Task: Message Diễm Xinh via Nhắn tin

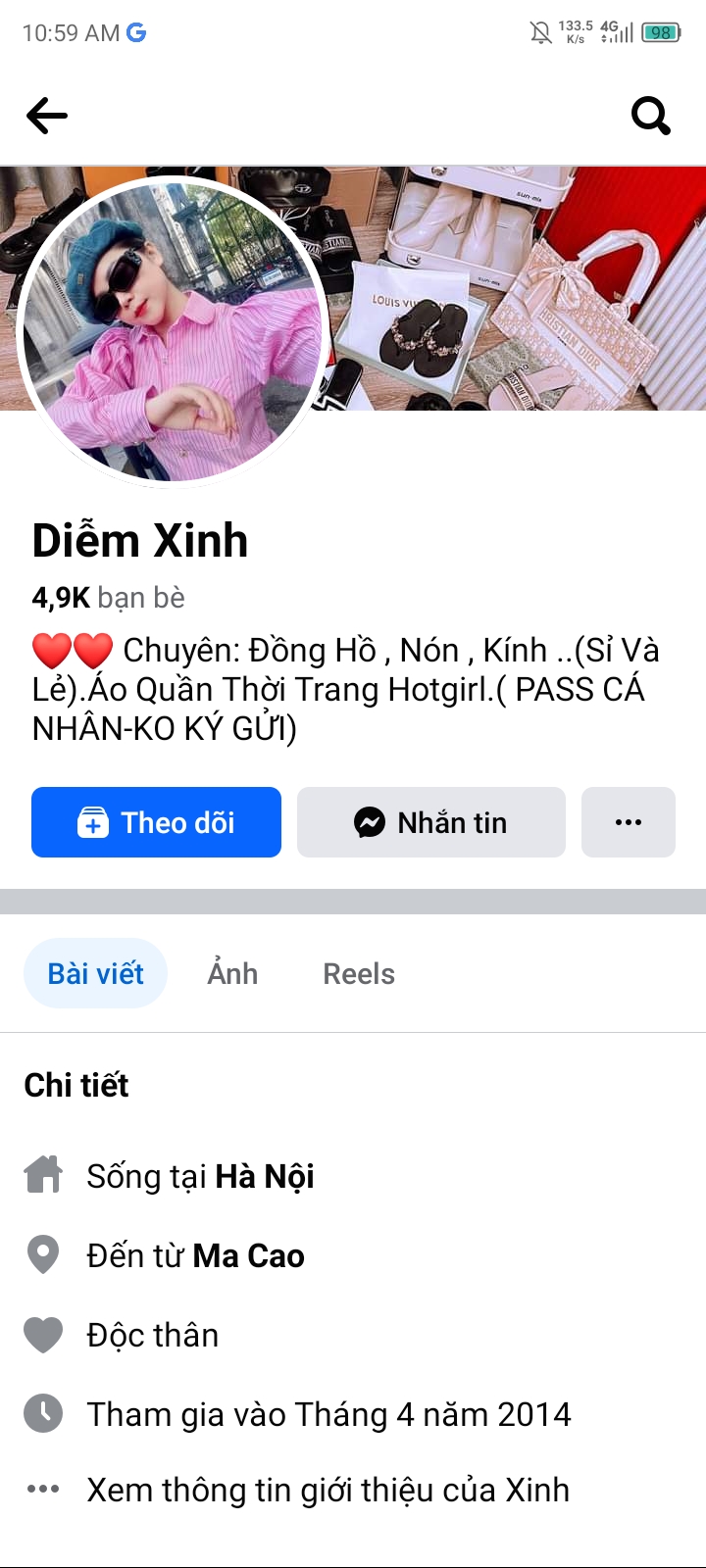Action: 431,822
